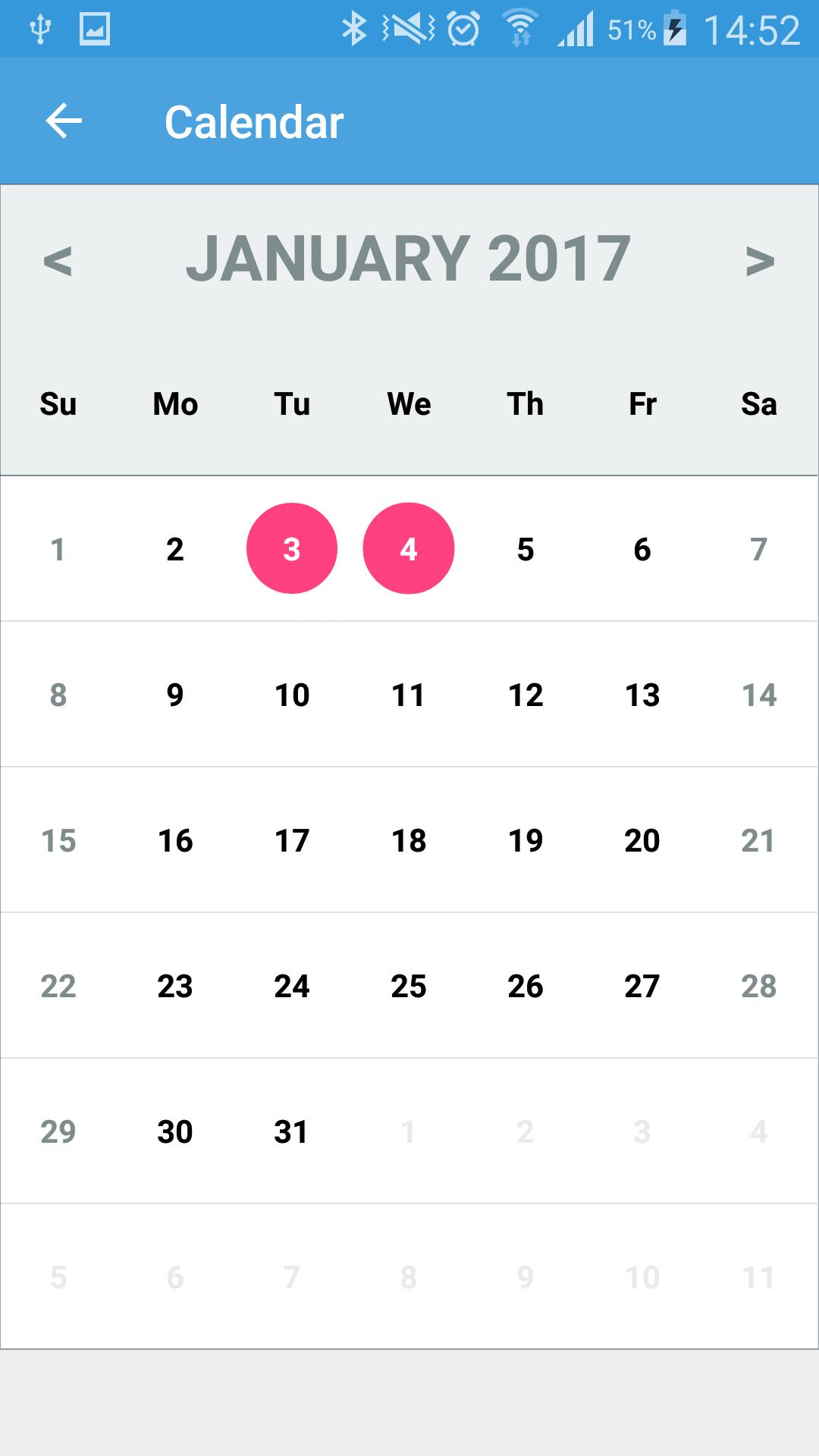Select date 10 in the second row
The width and height of the screenshot is (819, 1456).
pos(292,694)
